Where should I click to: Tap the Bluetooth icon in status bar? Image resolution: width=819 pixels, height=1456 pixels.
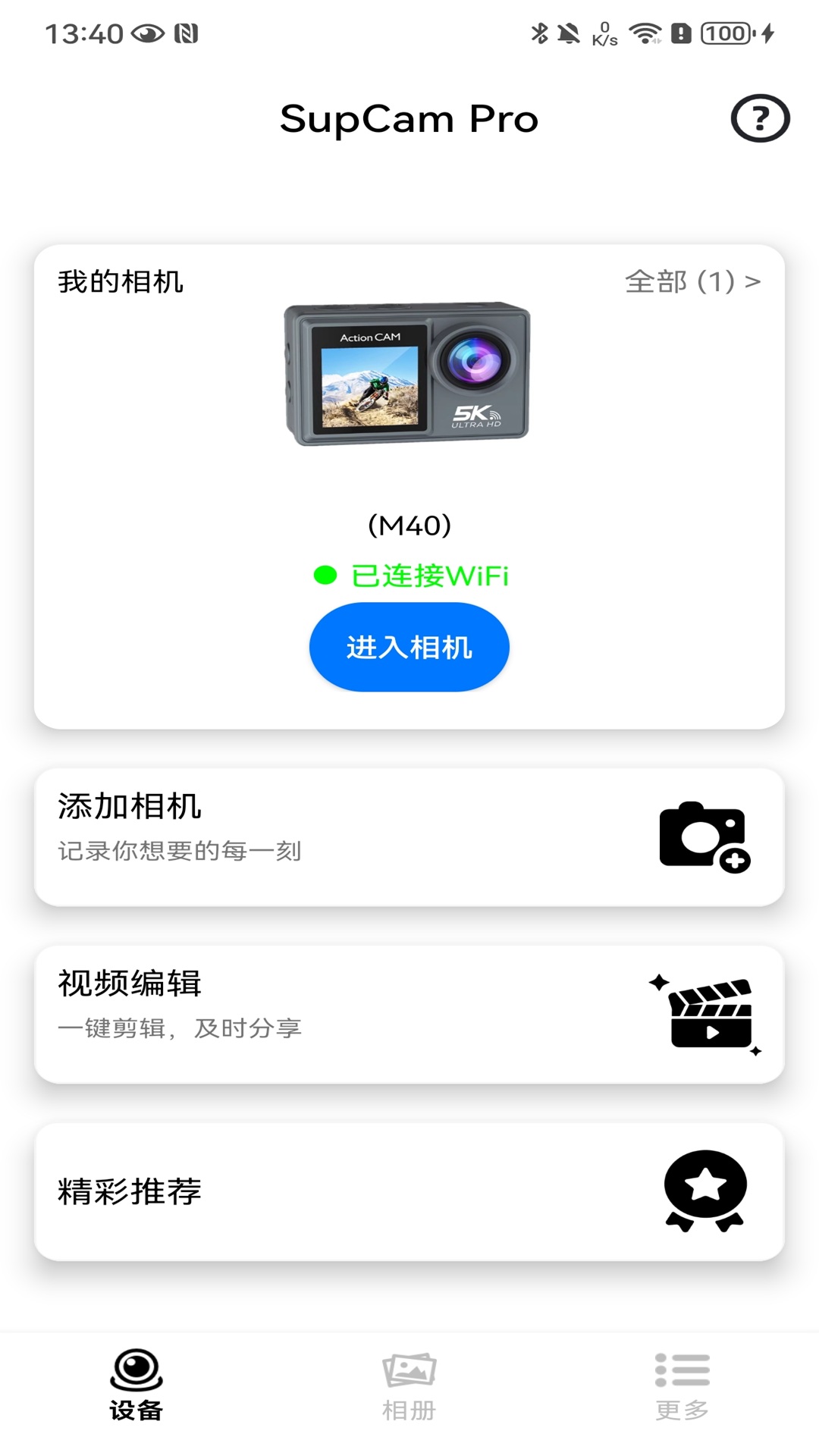click(540, 33)
